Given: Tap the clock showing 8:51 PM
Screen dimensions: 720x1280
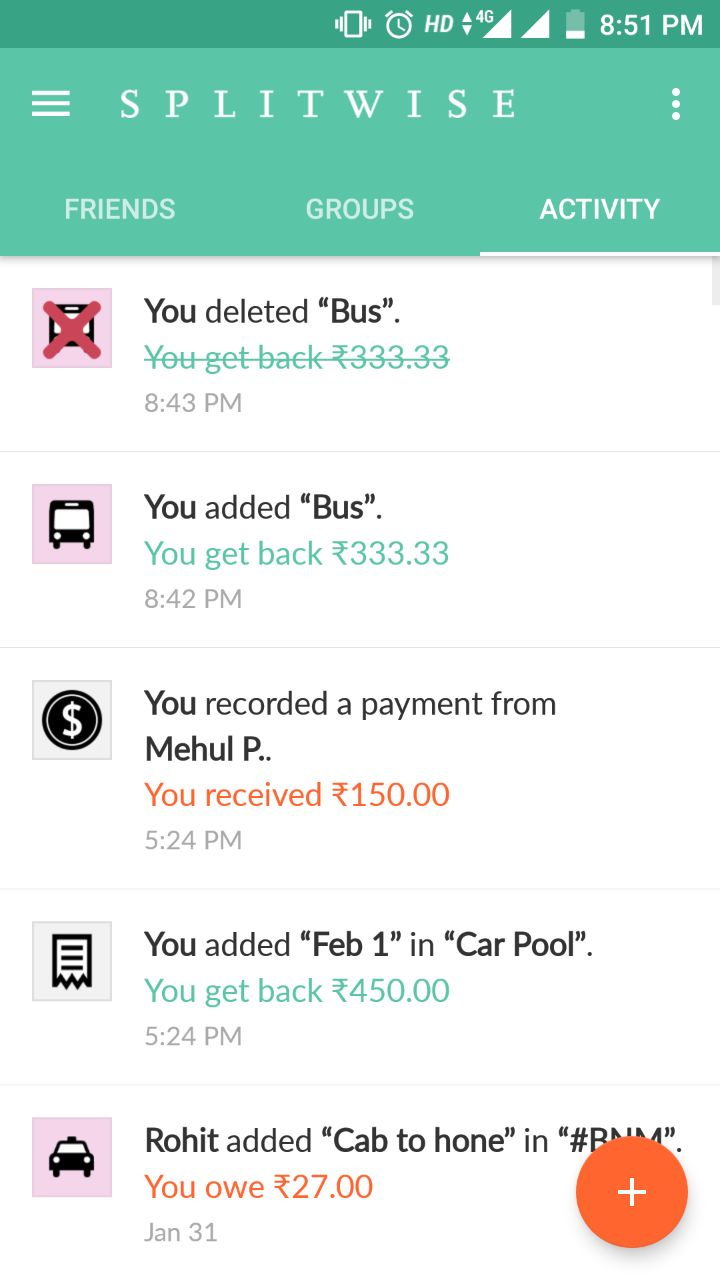Looking at the screenshot, I should pos(652,24).
